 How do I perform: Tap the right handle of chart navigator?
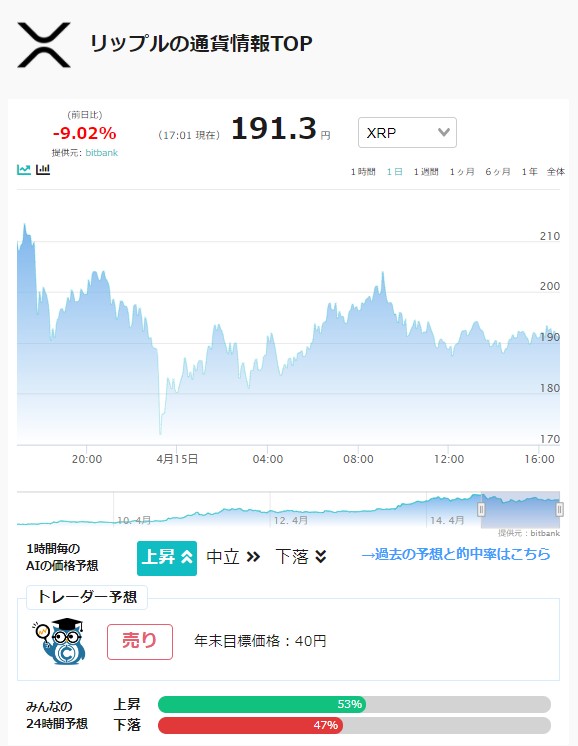tap(559, 510)
